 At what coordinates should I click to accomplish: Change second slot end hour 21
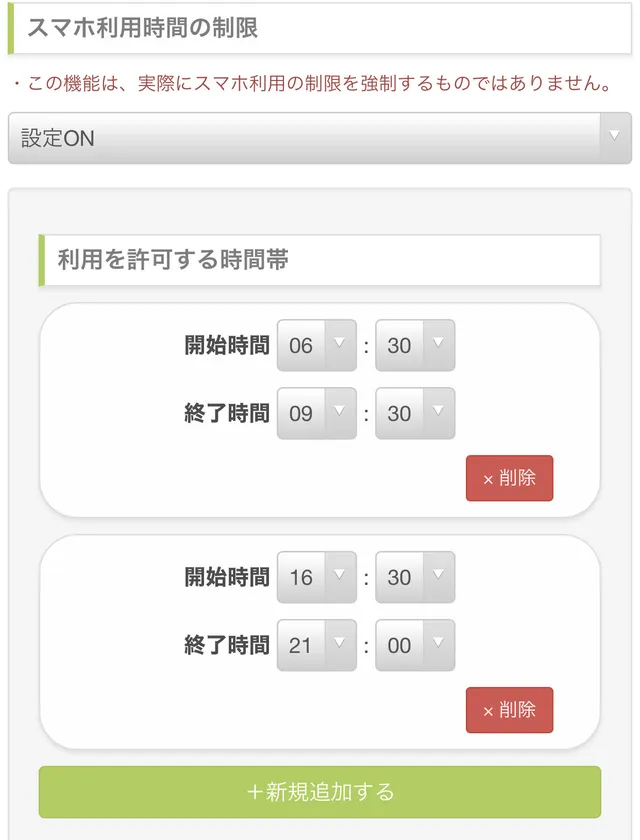point(316,645)
